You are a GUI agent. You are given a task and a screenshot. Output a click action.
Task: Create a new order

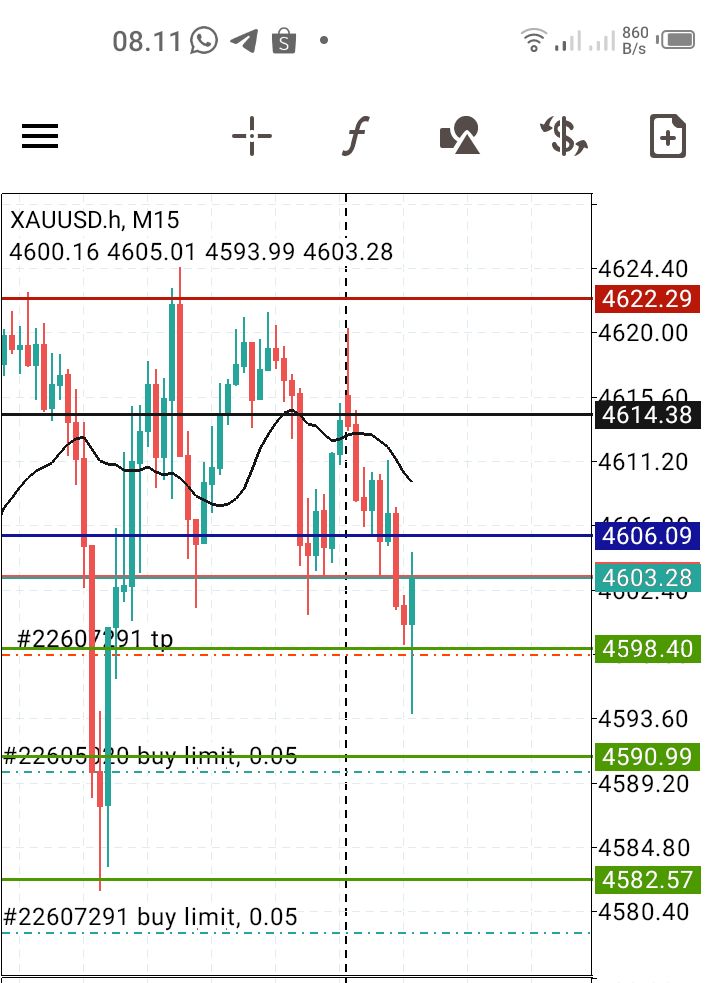point(667,136)
